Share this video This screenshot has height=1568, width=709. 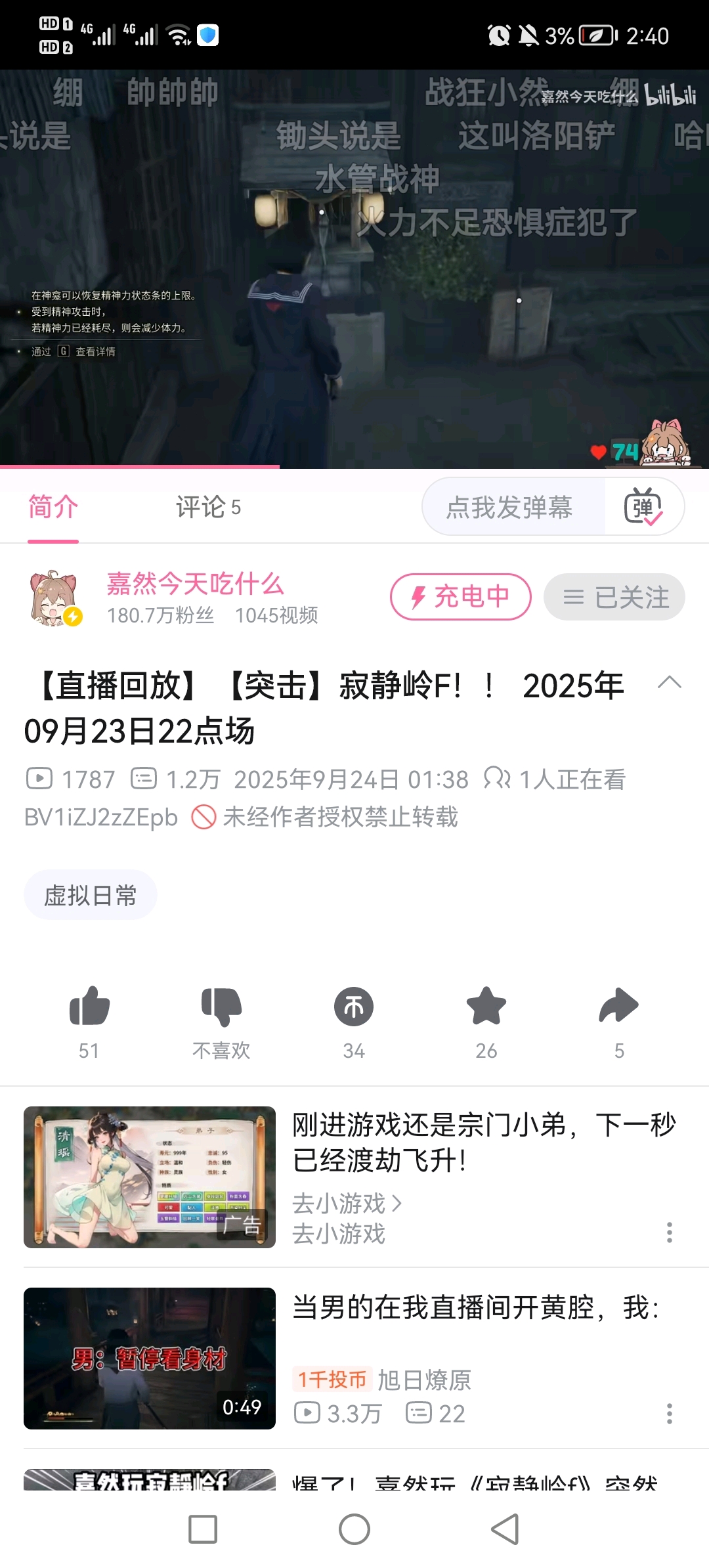618,1007
